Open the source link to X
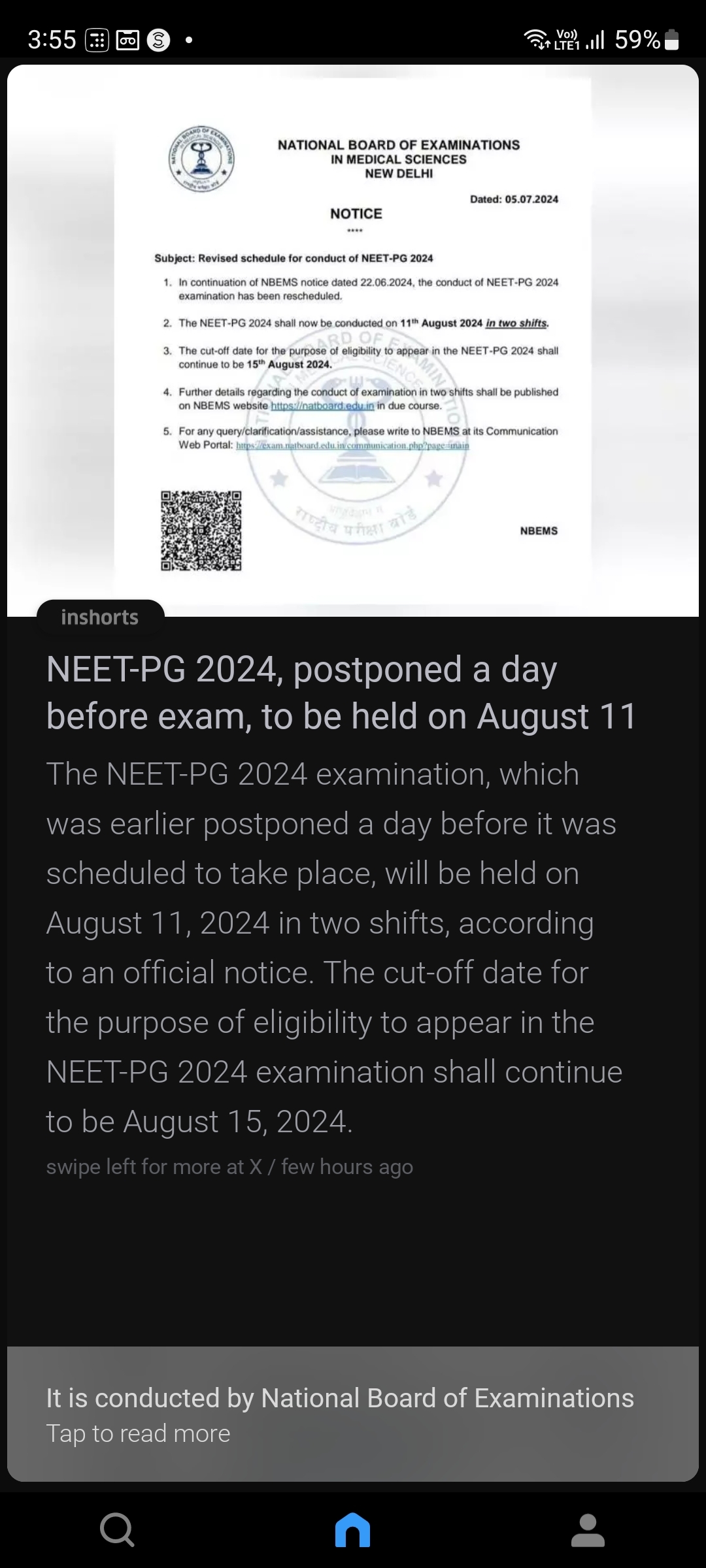The height and width of the screenshot is (1568, 706). tap(229, 1167)
